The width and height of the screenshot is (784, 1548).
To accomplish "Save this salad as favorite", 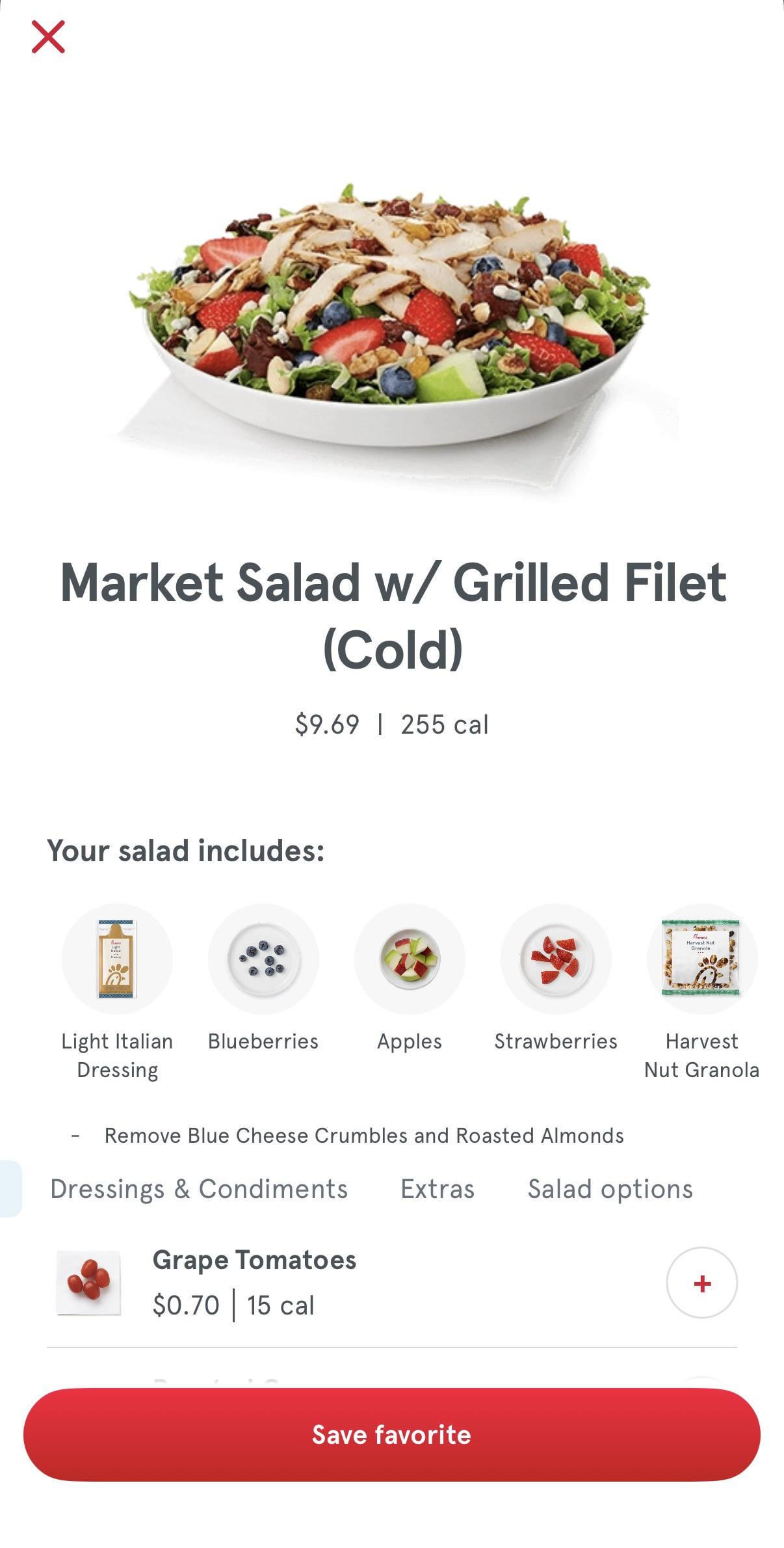I will [x=391, y=1434].
